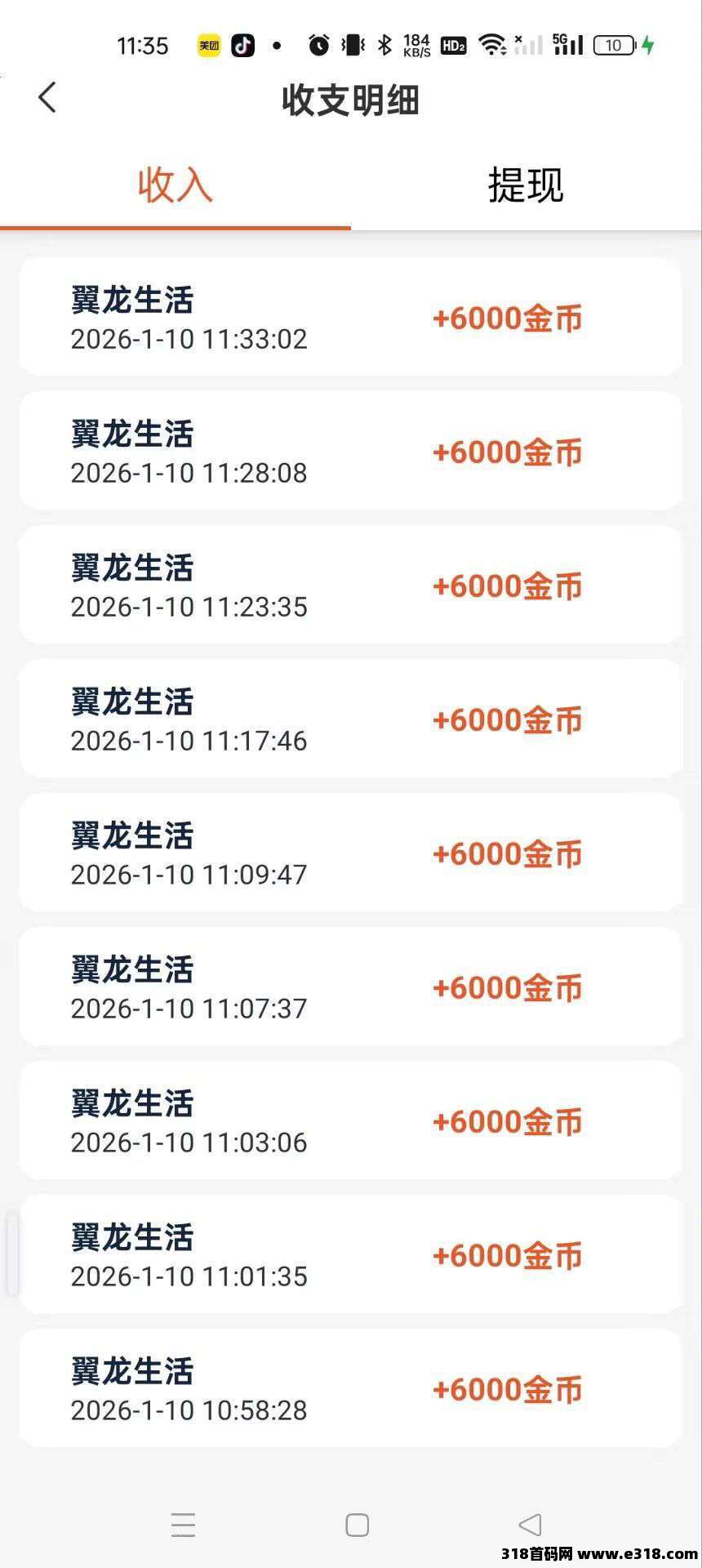Switch to the 提现 tab
The image size is (702, 1568).
click(x=526, y=185)
